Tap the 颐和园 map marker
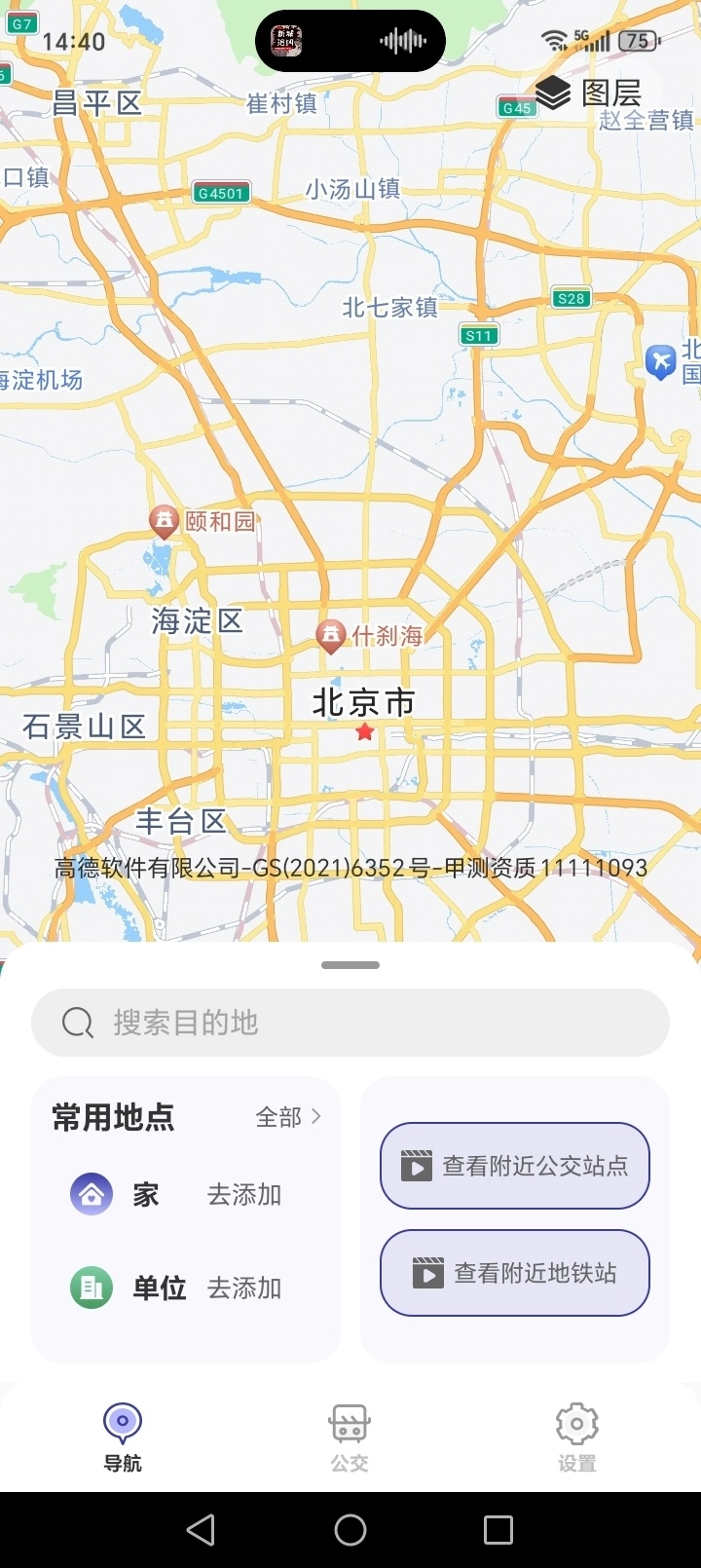The image size is (701, 1568). (x=164, y=522)
